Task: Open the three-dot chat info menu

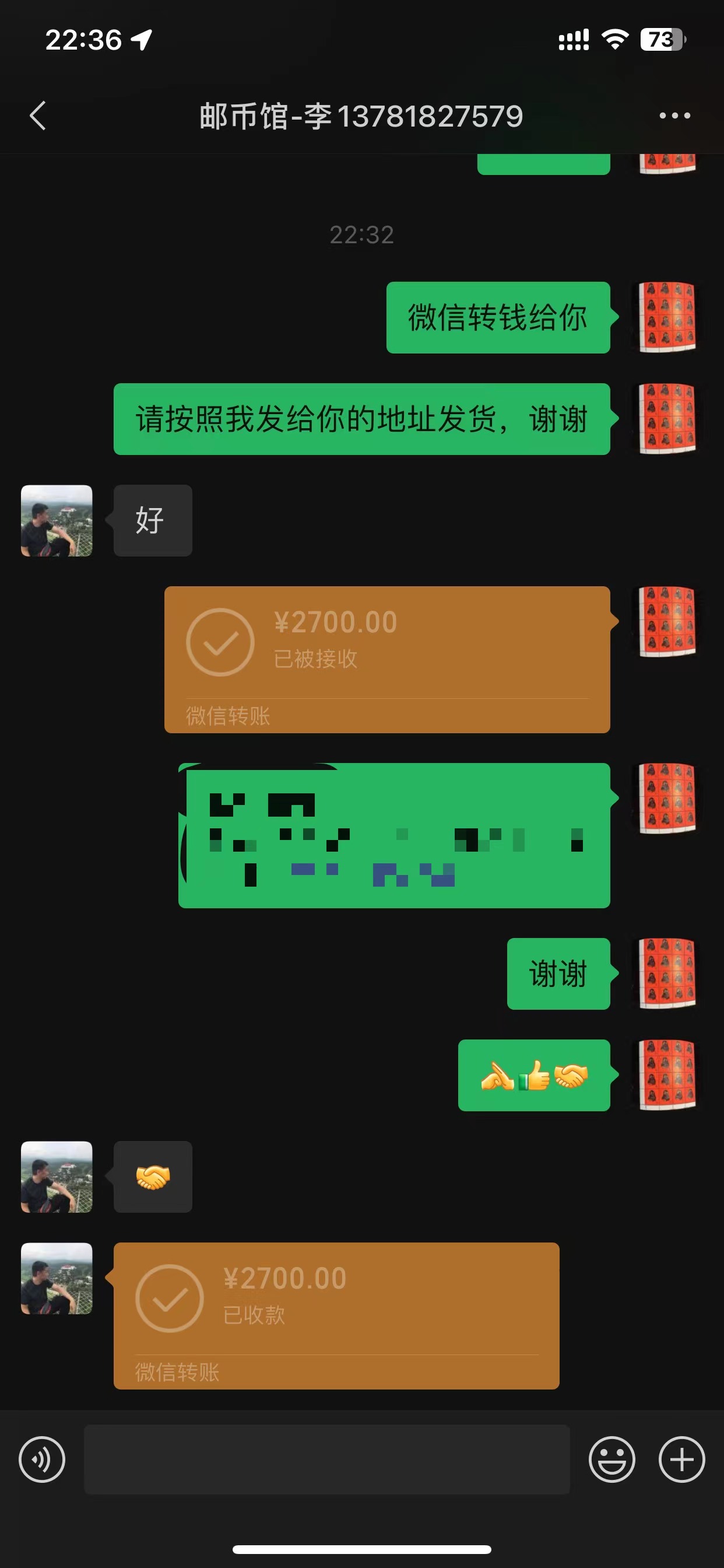Action: click(674, 116)
